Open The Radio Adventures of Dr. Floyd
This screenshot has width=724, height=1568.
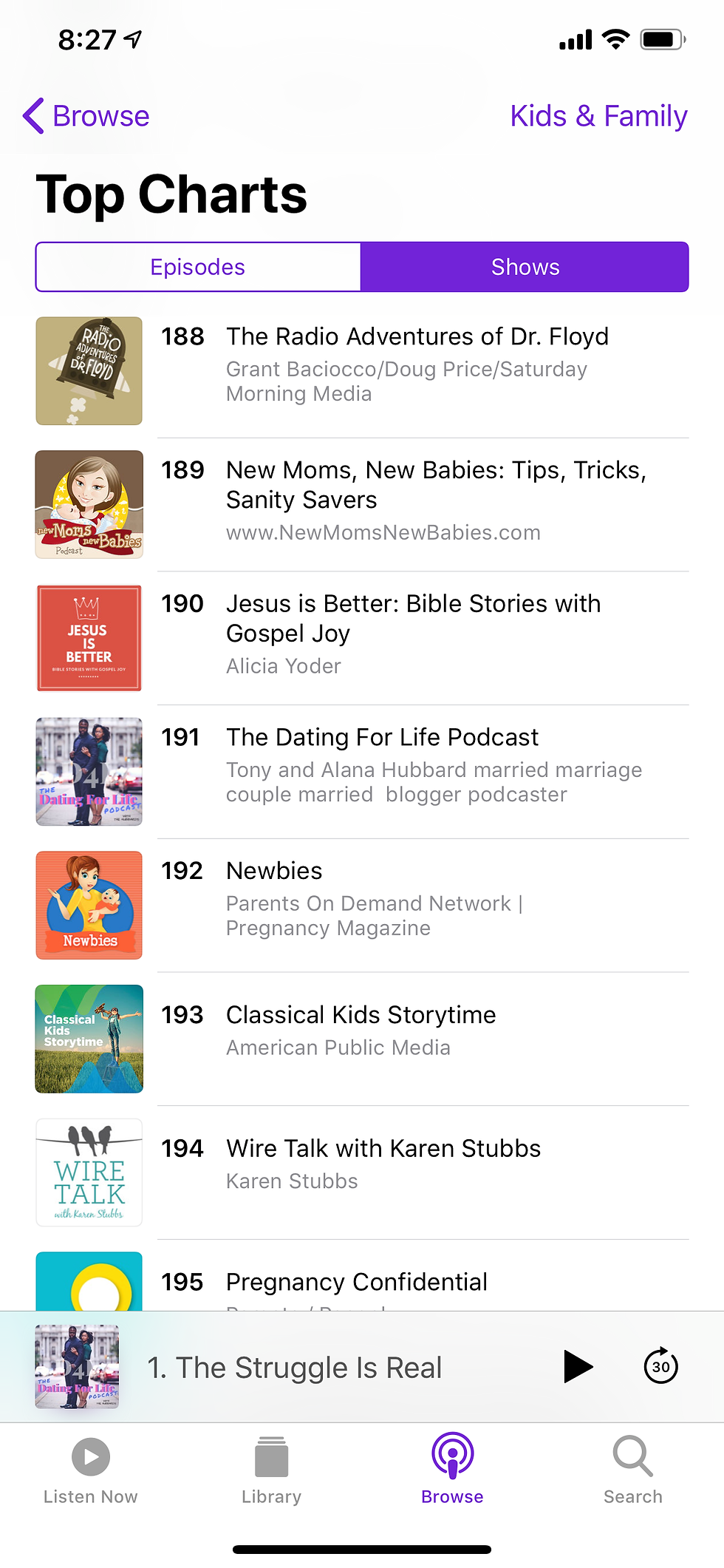coord(417,337)
